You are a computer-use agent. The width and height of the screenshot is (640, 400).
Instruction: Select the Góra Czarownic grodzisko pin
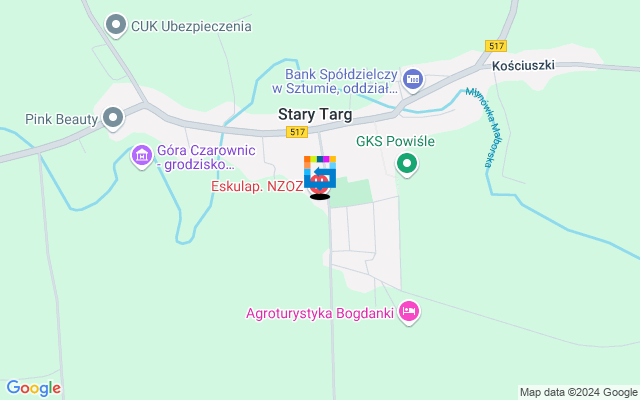(141, 155)
